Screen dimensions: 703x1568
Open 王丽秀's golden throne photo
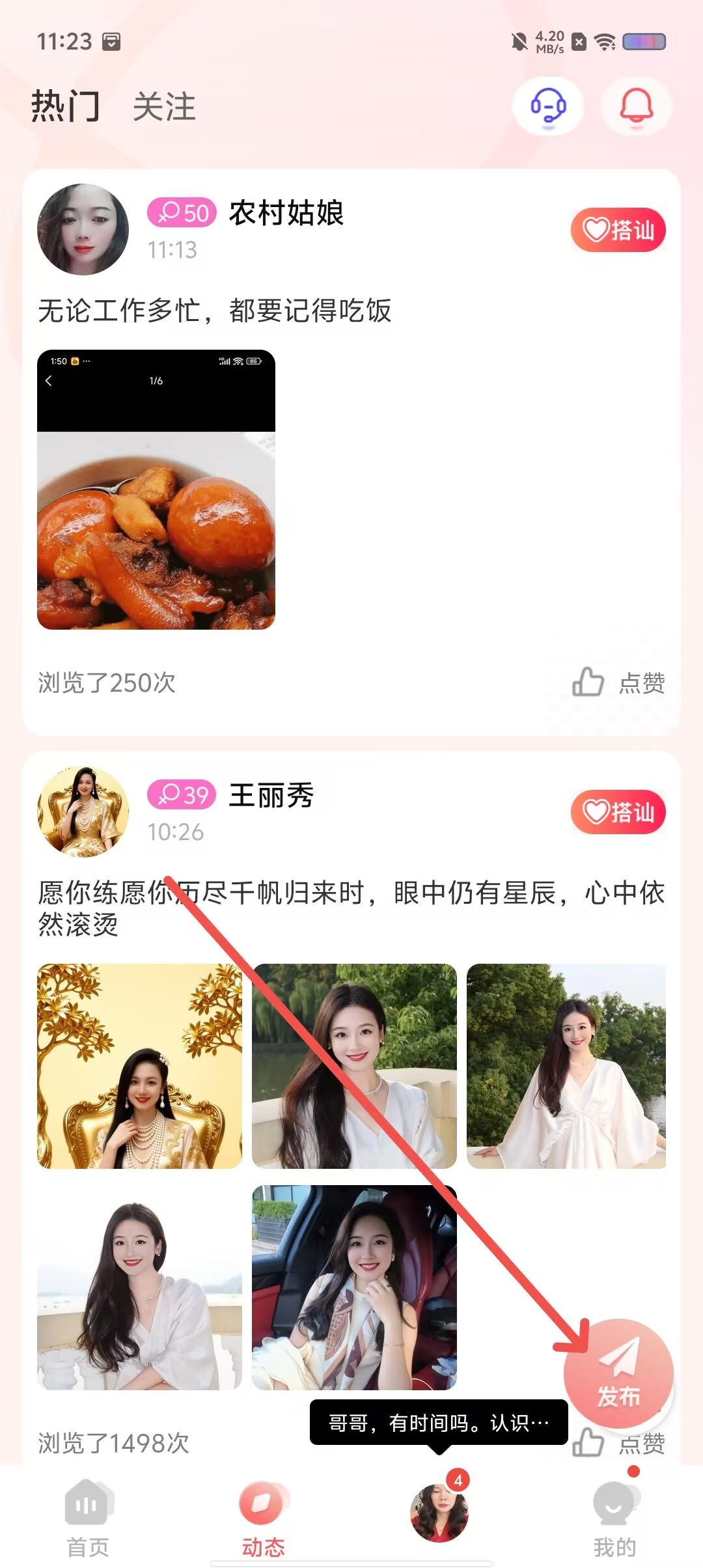pos(139,1066)
